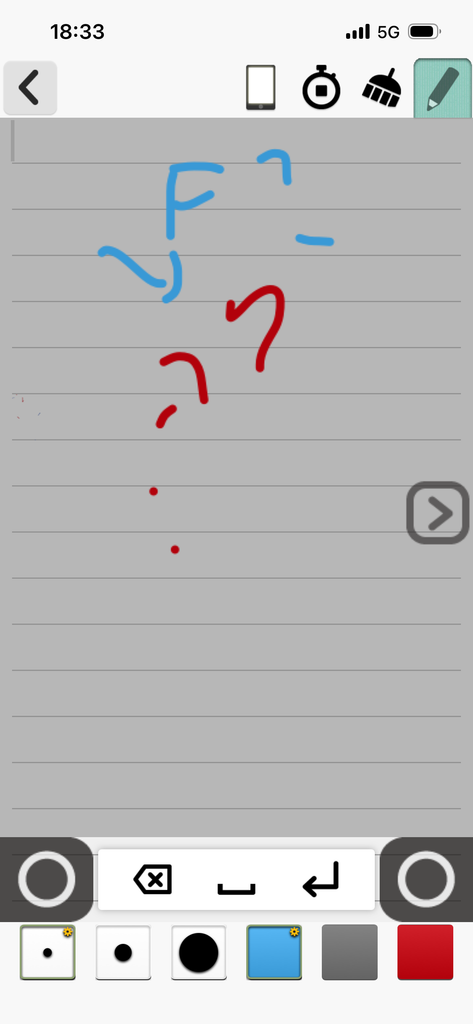This screenshot has height=1024, width=473.
Task: Pick the red color swatch
Action: (425, 952)
